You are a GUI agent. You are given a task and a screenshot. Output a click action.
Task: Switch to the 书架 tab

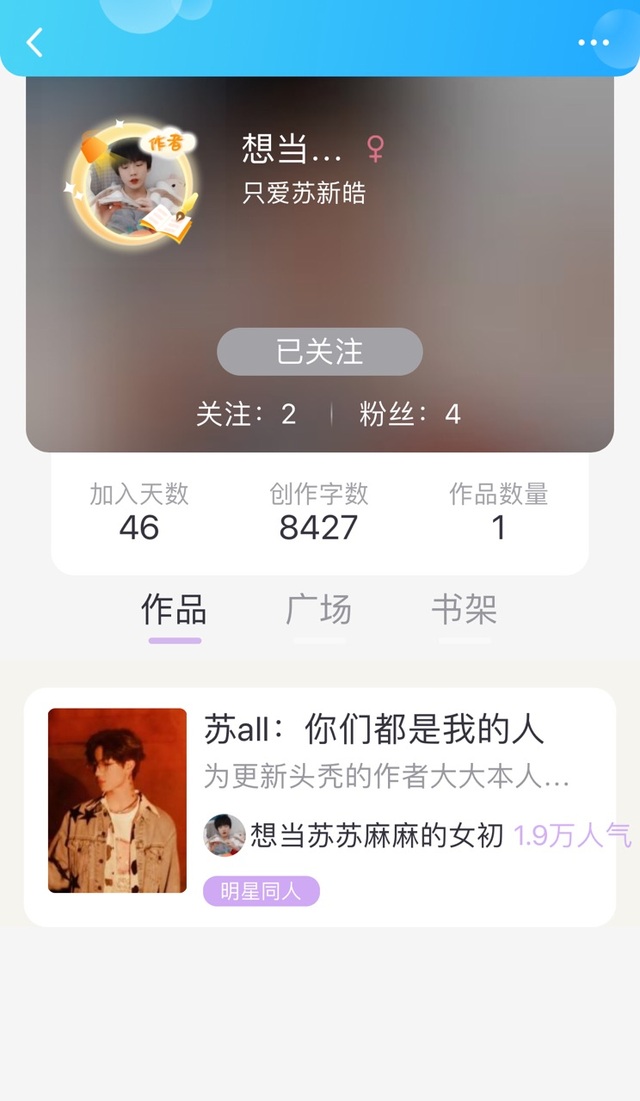coord(464,609)
